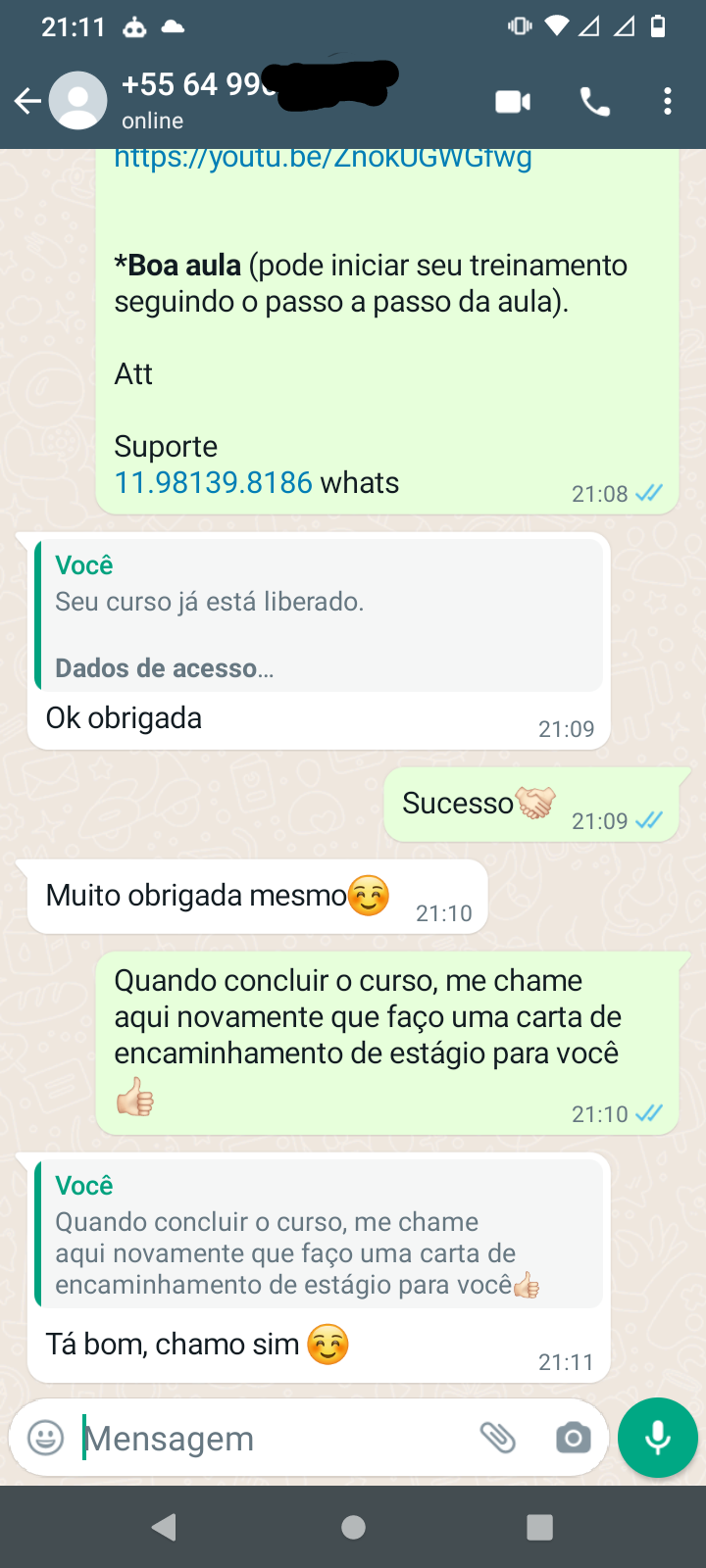Attach a file with the paperclip

point(498,1438)
